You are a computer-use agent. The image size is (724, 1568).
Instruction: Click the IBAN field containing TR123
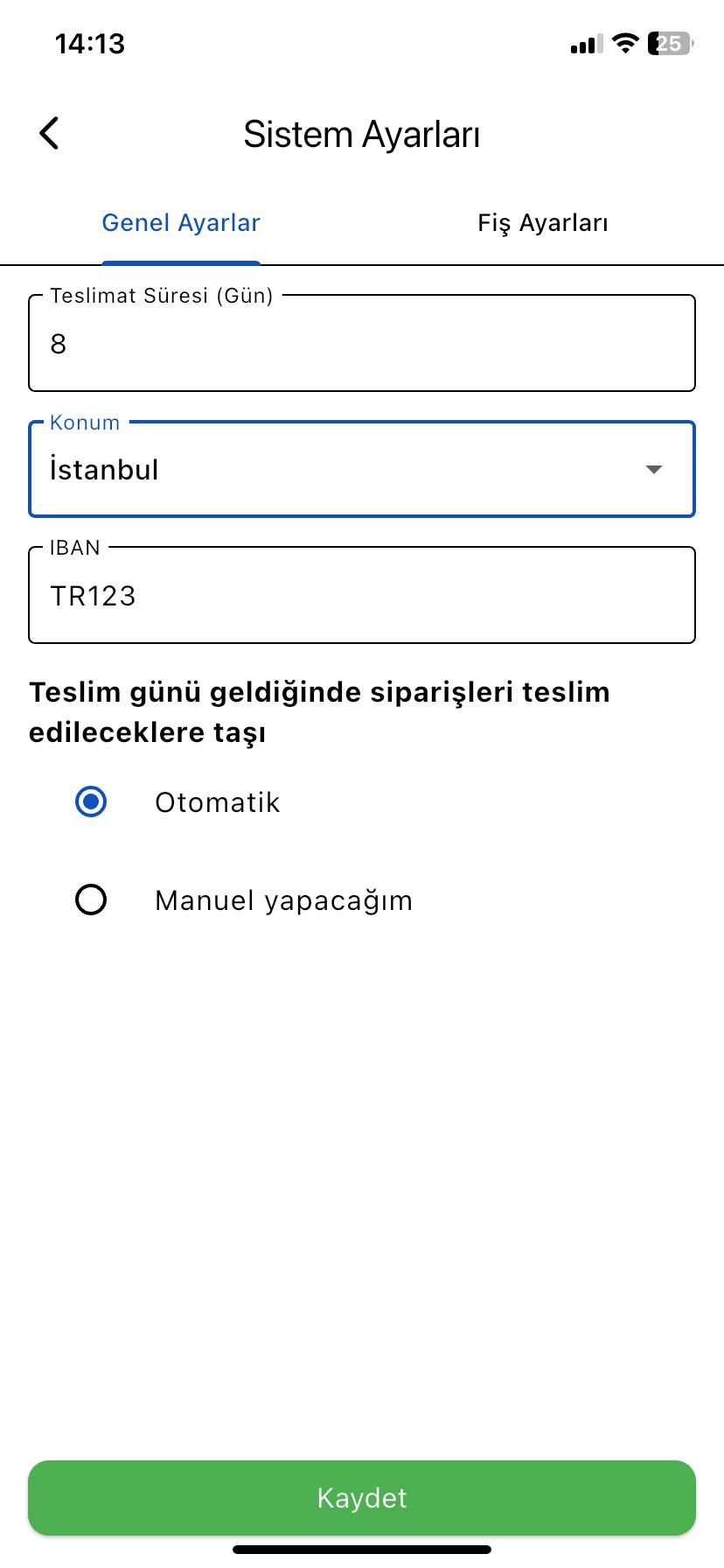click(x=362, y=596)
